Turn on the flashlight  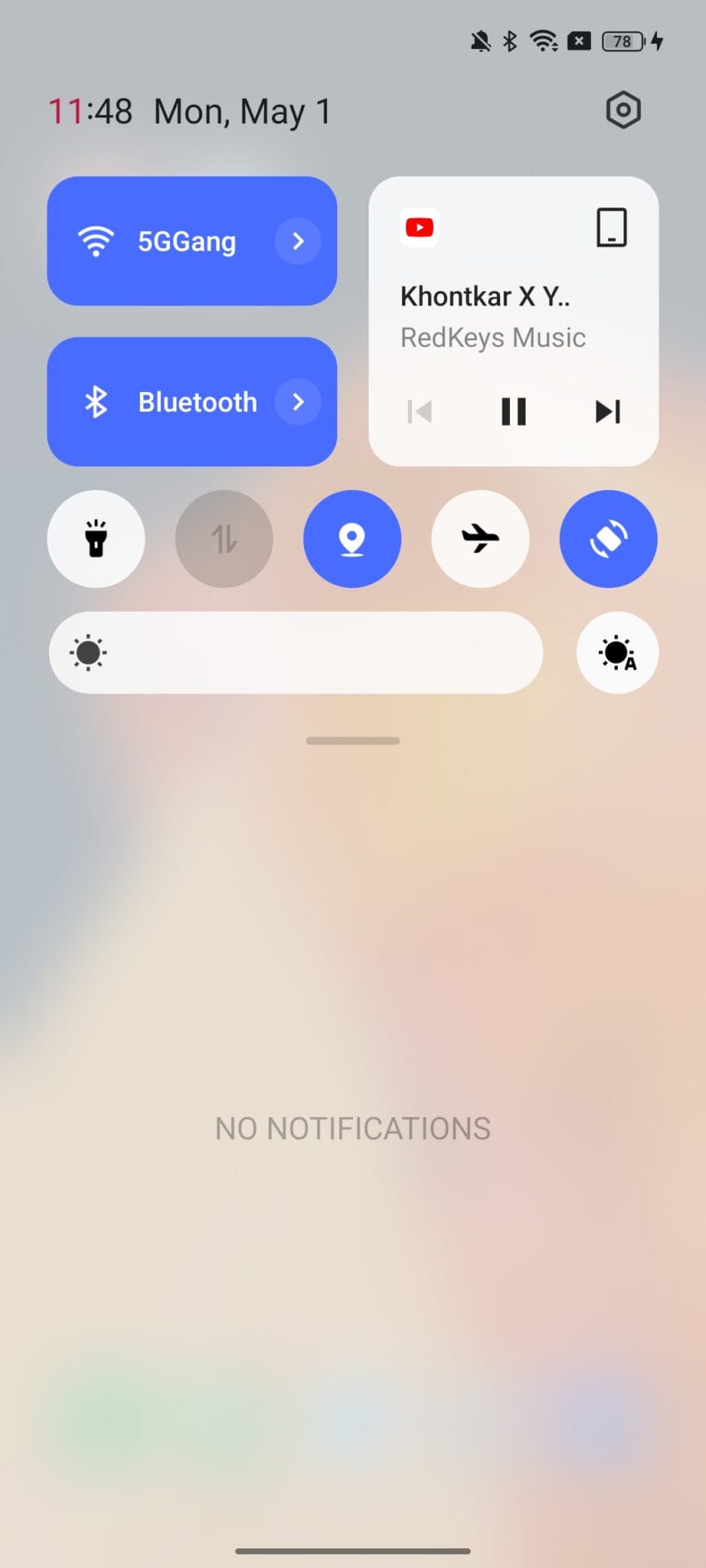(x=96, y=539)
